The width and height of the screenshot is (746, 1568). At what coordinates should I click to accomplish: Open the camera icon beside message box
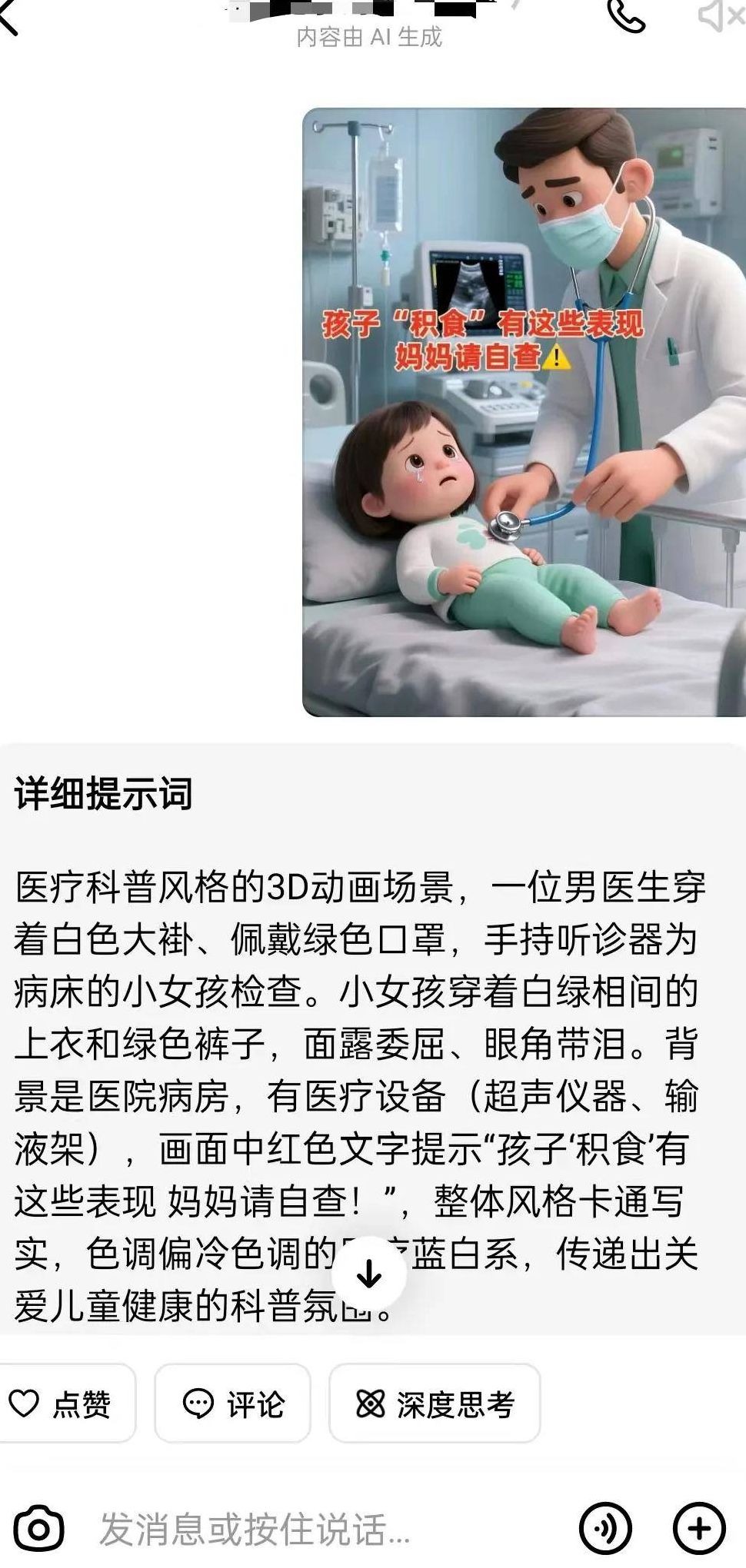38,1529
